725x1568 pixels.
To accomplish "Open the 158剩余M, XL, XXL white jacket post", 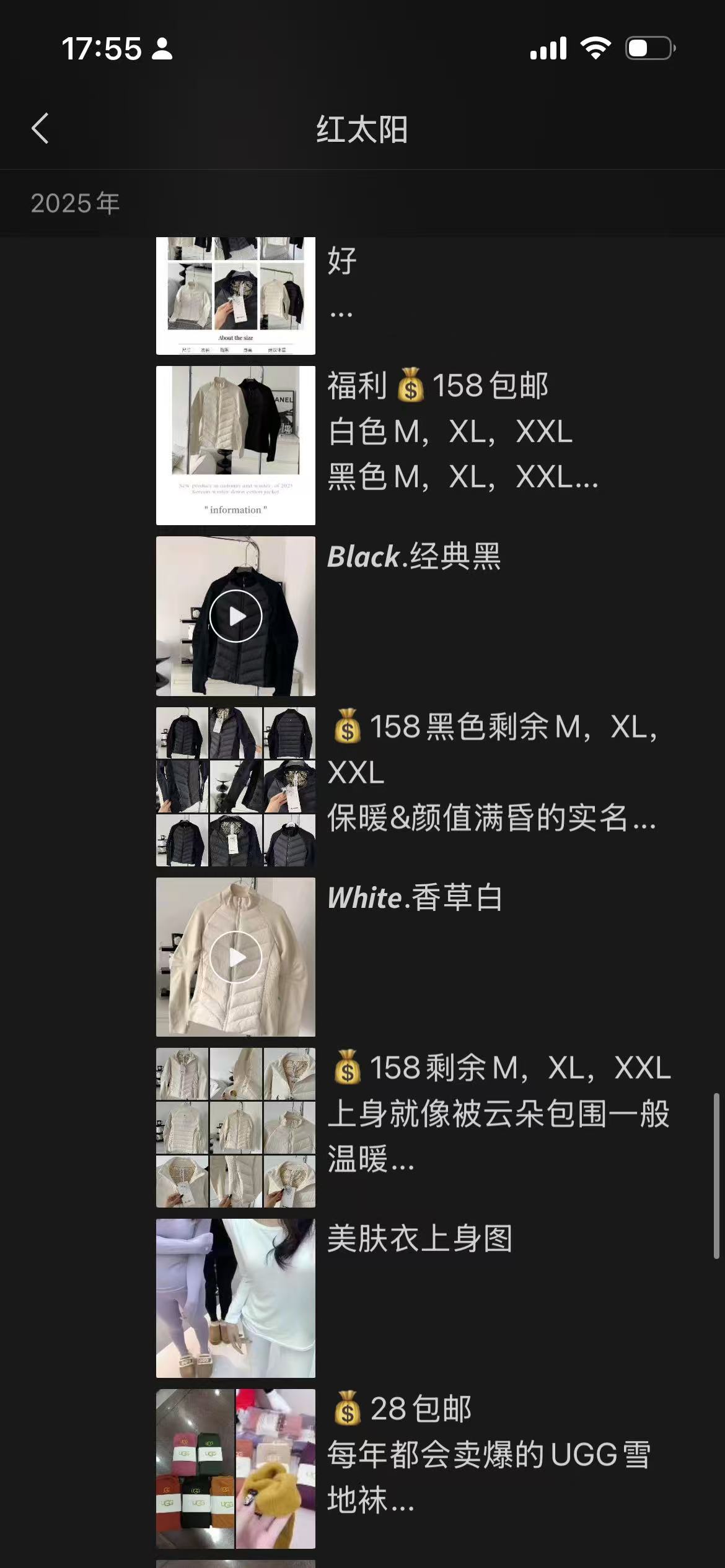I will (x=235, y=1128).
